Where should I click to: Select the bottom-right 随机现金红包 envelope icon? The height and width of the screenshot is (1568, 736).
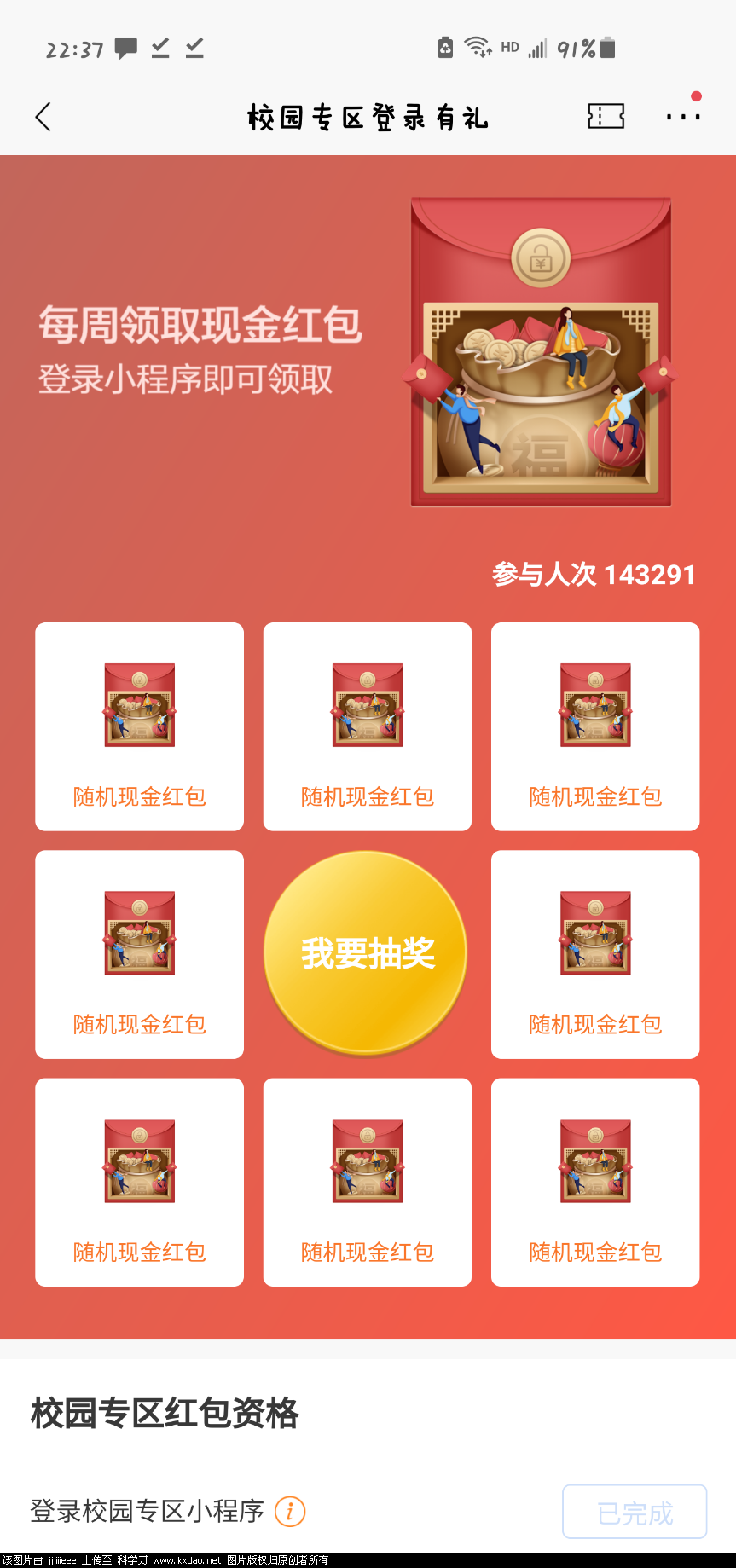(x=594, y=1160)
